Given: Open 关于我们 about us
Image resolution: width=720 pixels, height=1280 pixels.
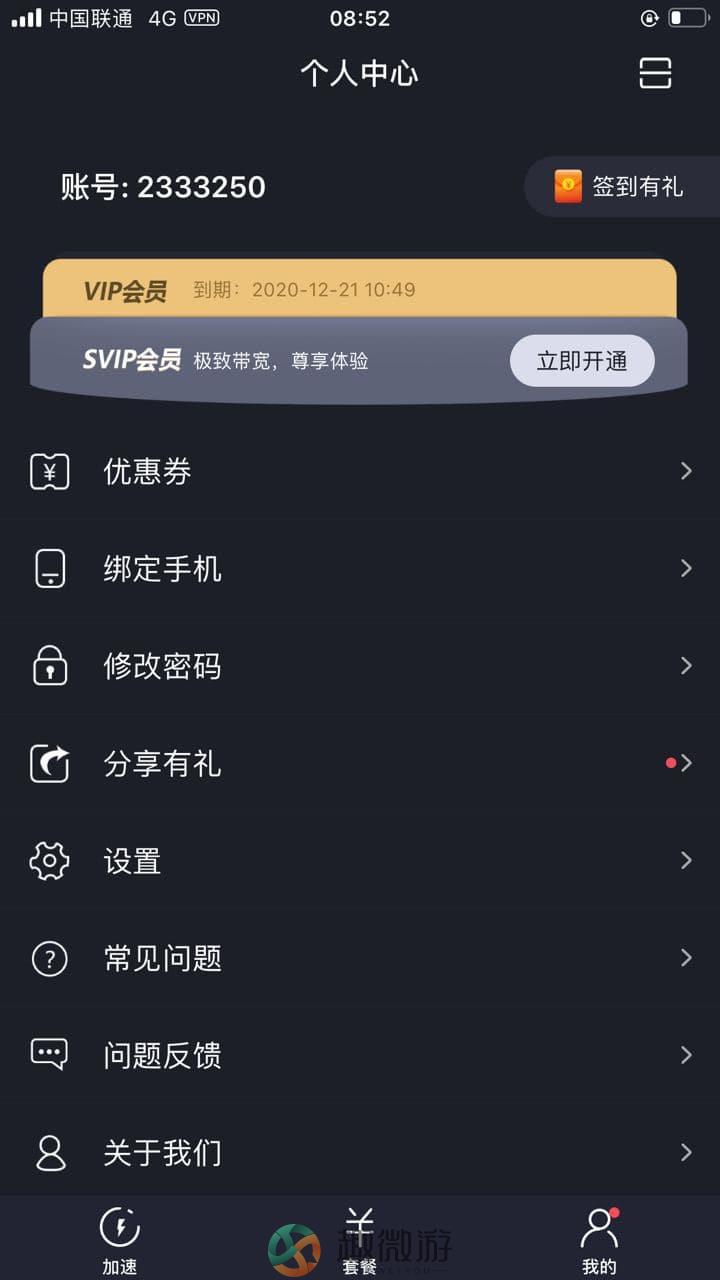Looking at the screenshot, I should click(360, 1152).
